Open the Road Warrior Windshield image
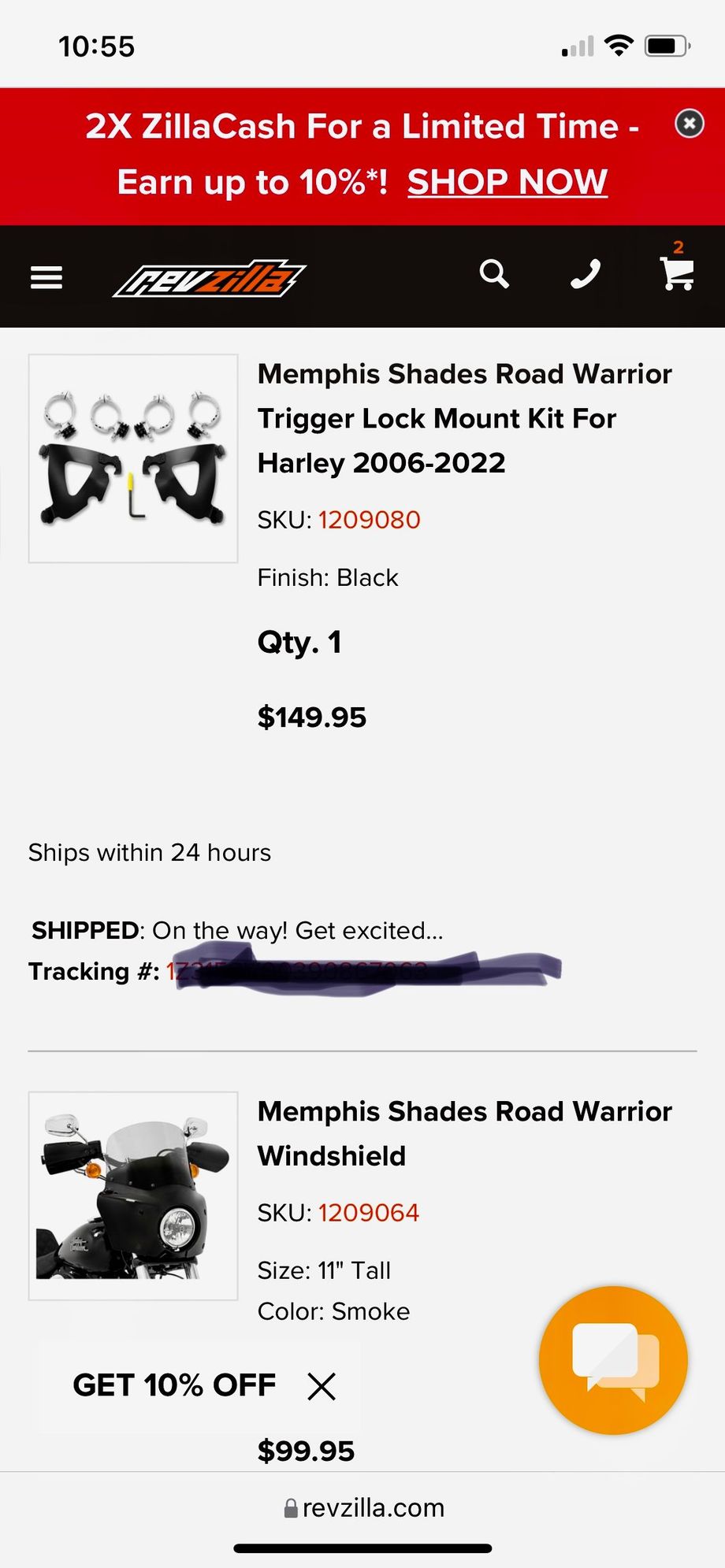Screen dimensions: 725x1568 coord(133,1195)
